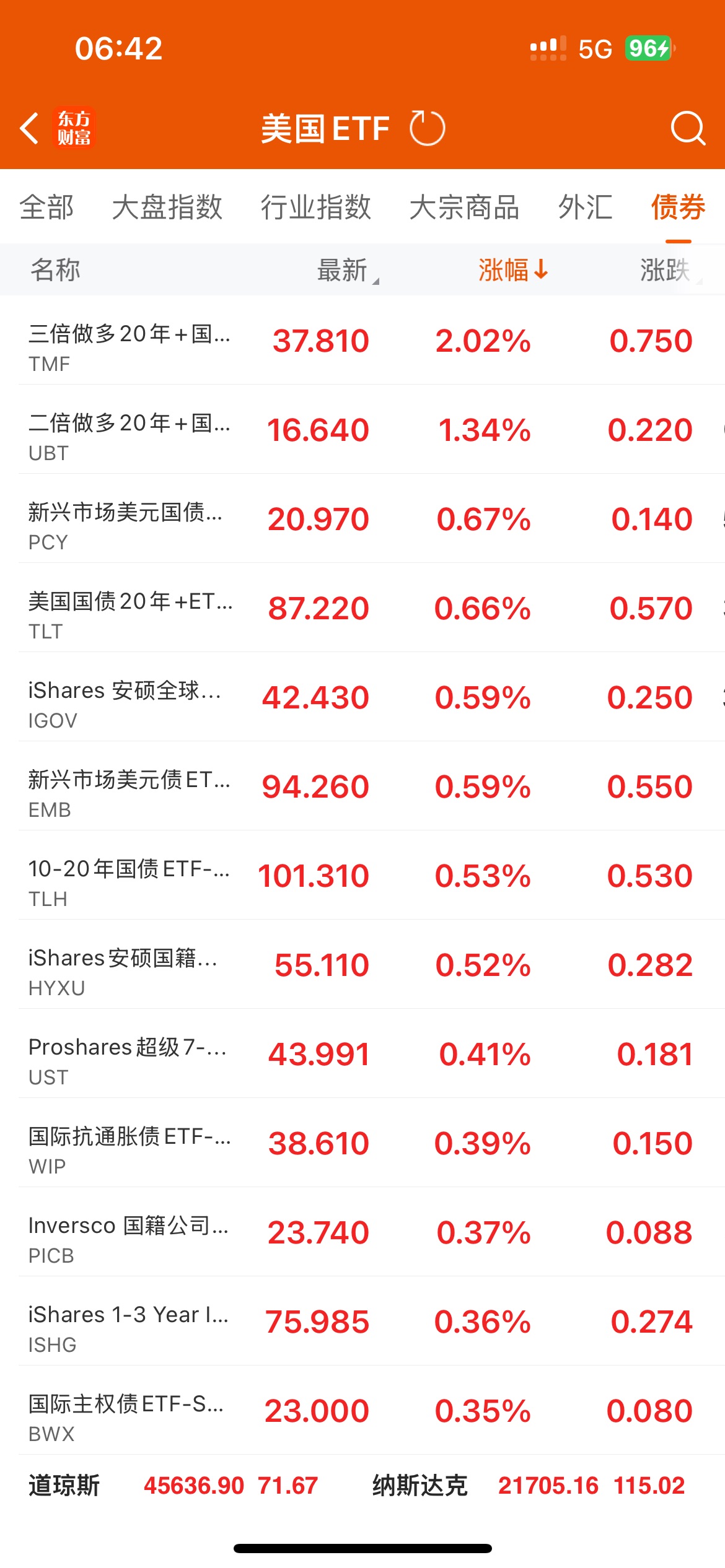The image size is (725, 1568).
Task: Open the BWX ETF row
Action: pos(362,1410)
